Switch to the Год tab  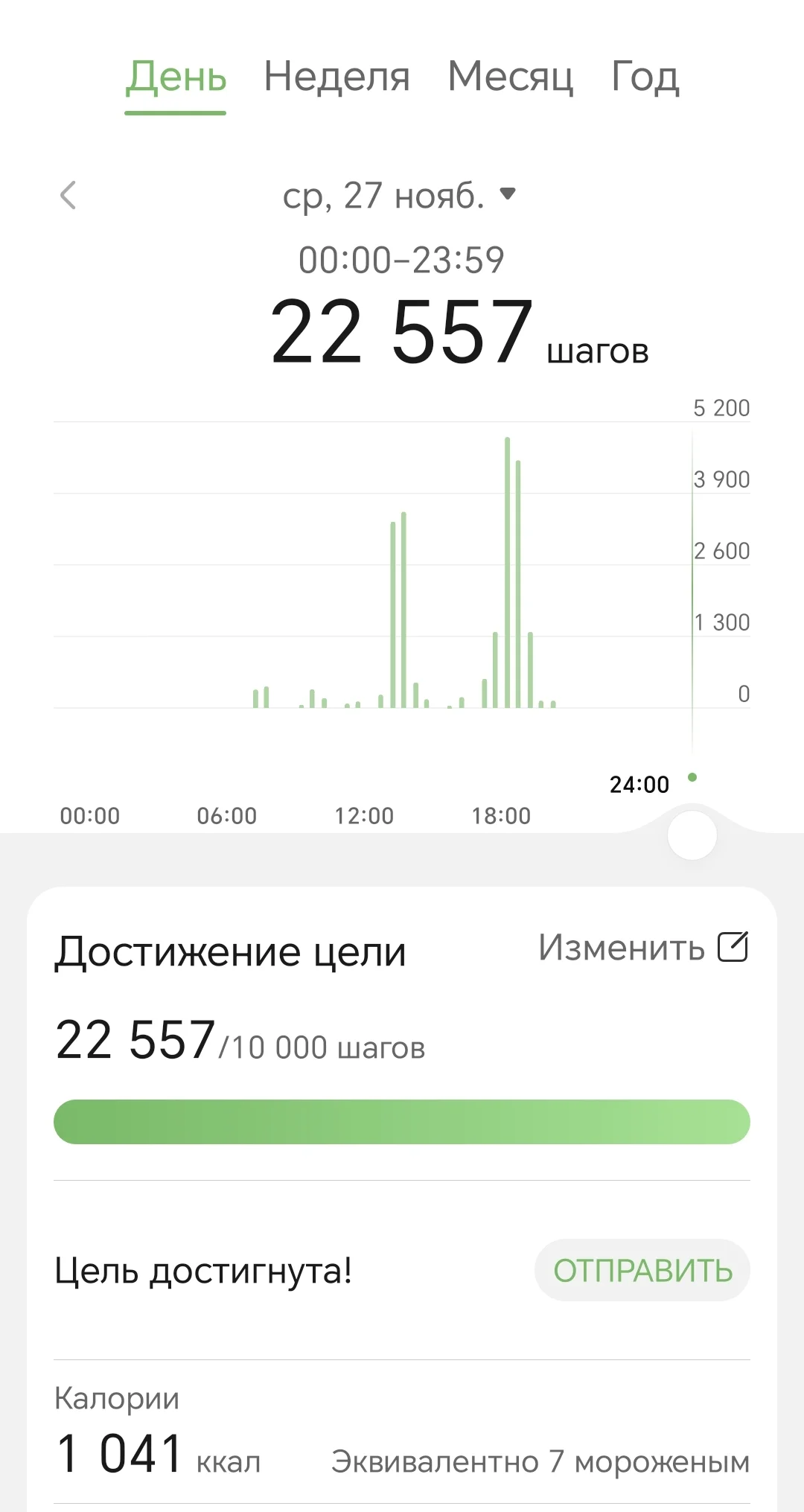645,77
